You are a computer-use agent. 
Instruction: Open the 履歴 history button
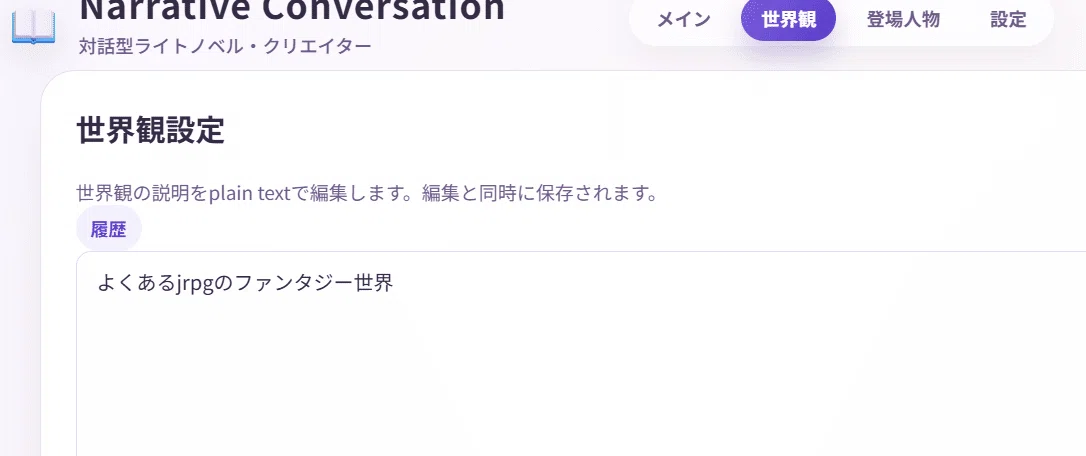point(109,229)
